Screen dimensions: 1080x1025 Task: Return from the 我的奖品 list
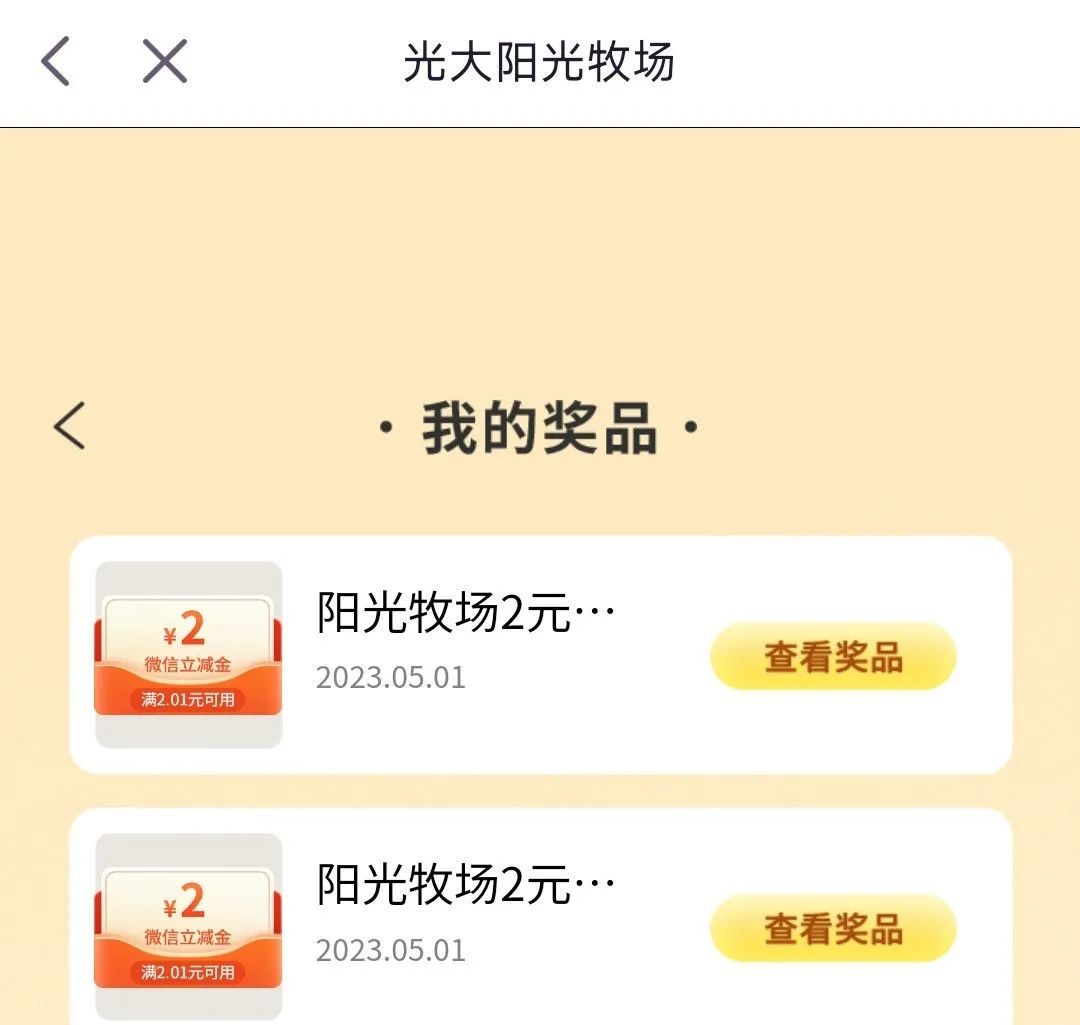click(70, 427)
